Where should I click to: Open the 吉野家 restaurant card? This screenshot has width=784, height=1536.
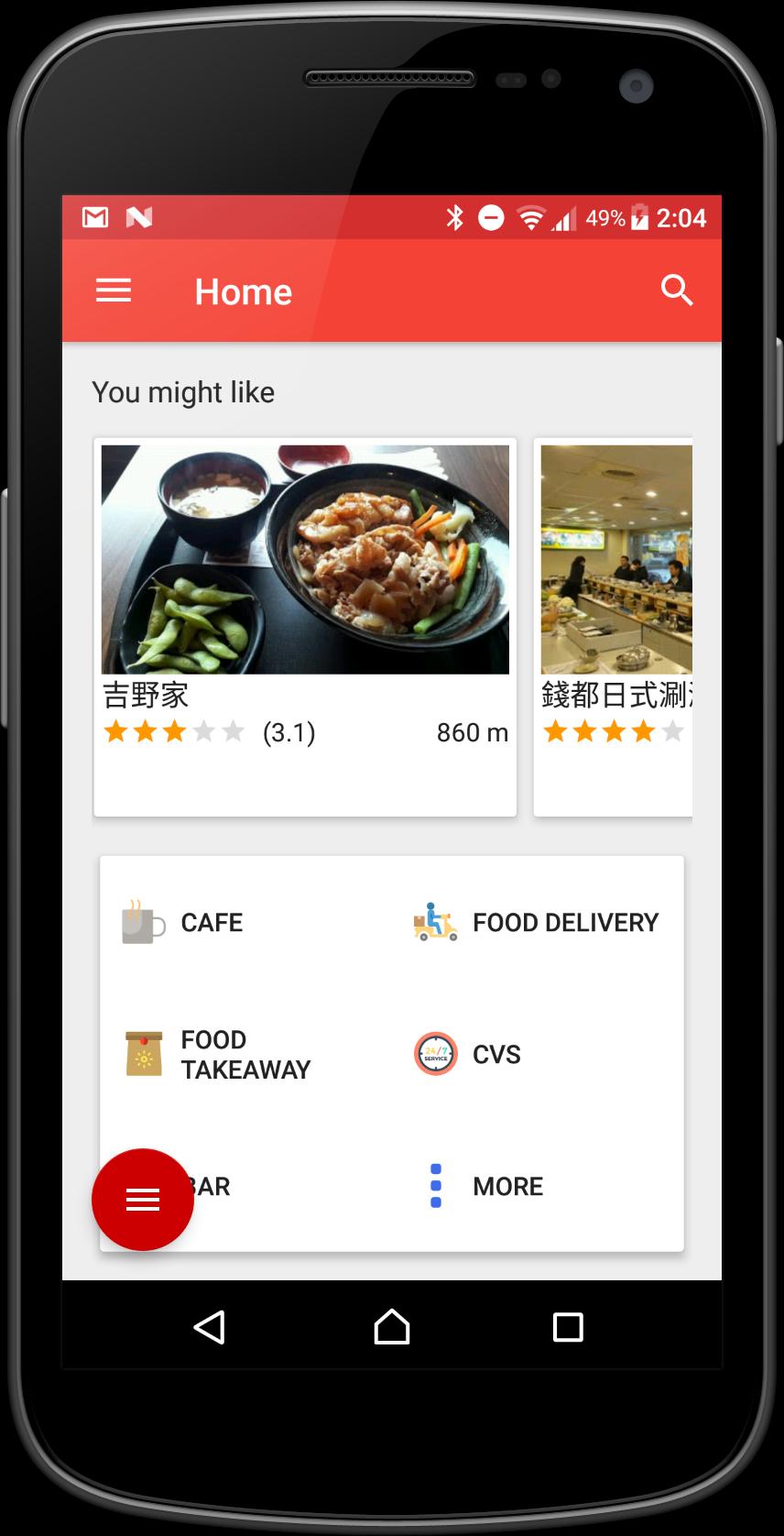click(x=305, y=626)
